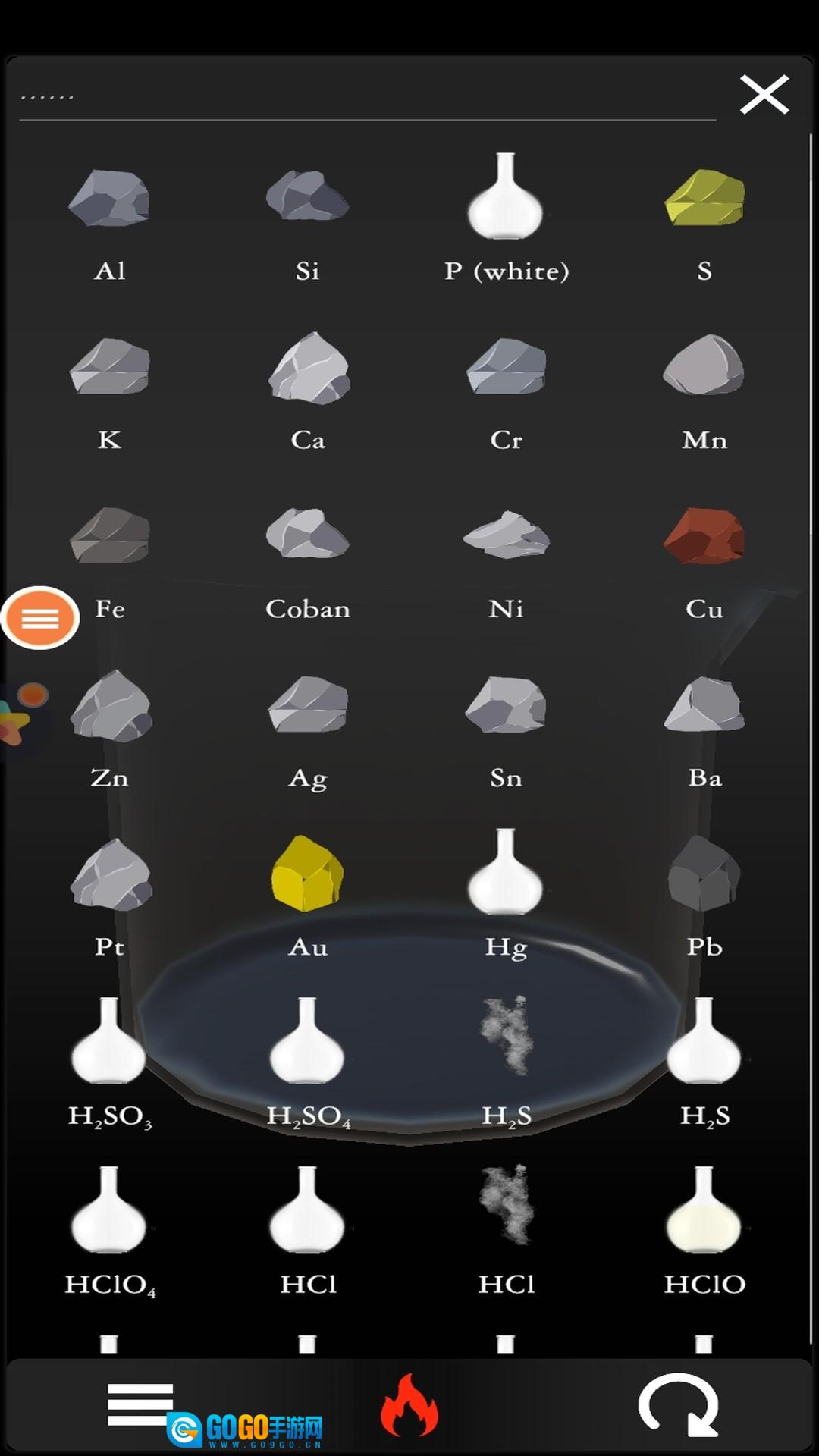This screenshot has width=819, height=1456.
Task: Open the orange floating menu button
Action: coord(40,618)
